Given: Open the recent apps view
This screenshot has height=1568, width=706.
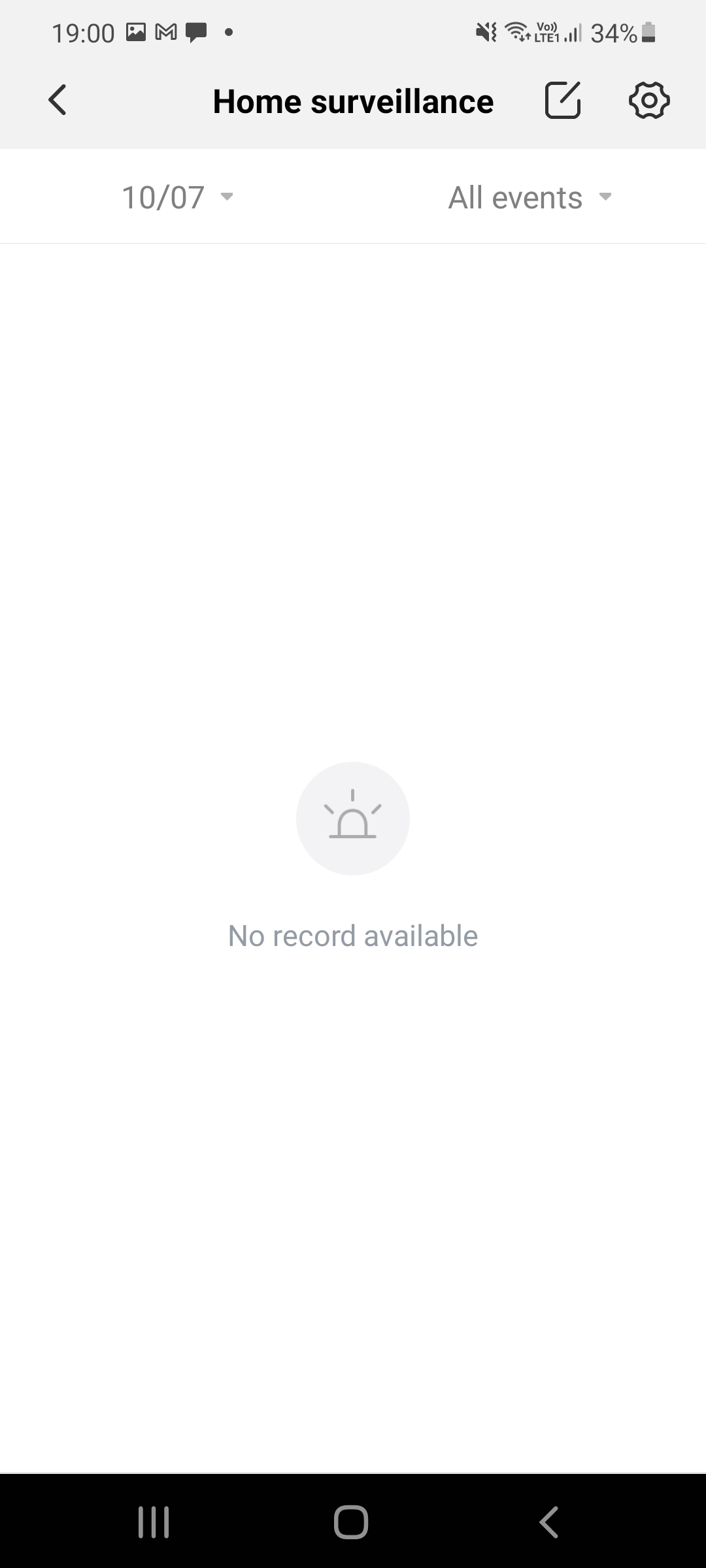Looking at the screenshot, I should point(154,1522).
